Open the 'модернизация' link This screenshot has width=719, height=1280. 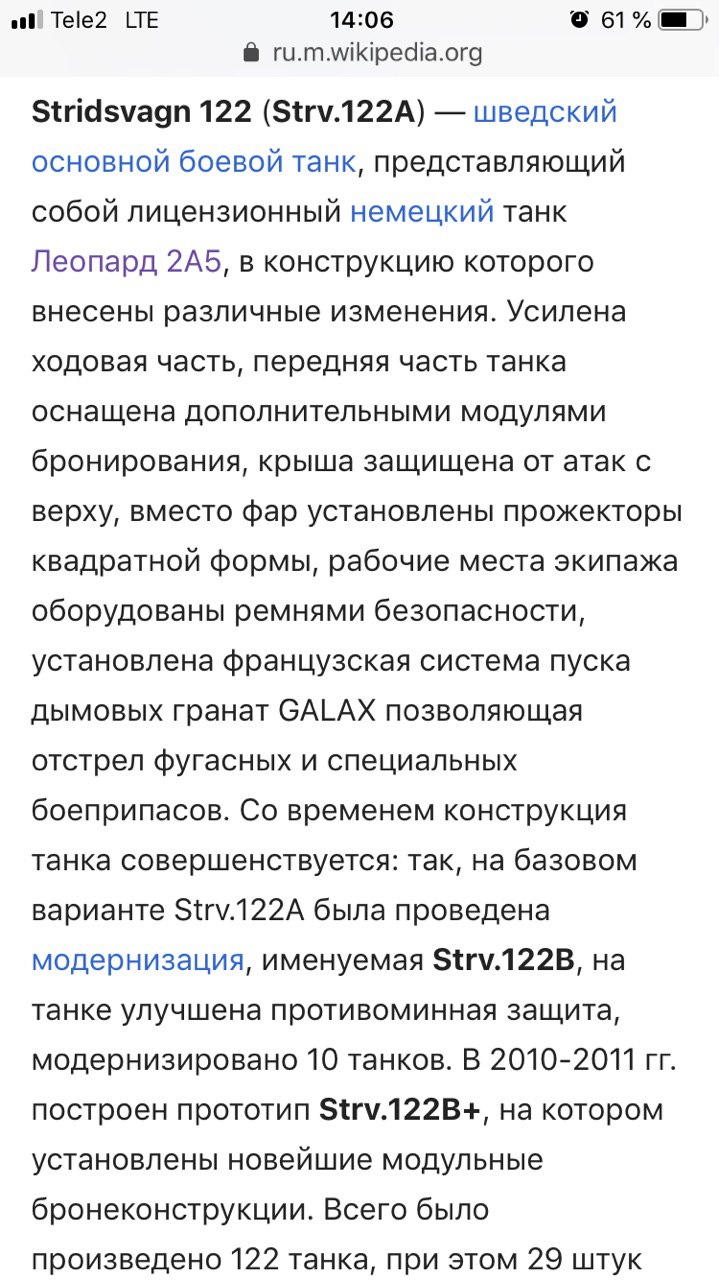click(138, 961)
